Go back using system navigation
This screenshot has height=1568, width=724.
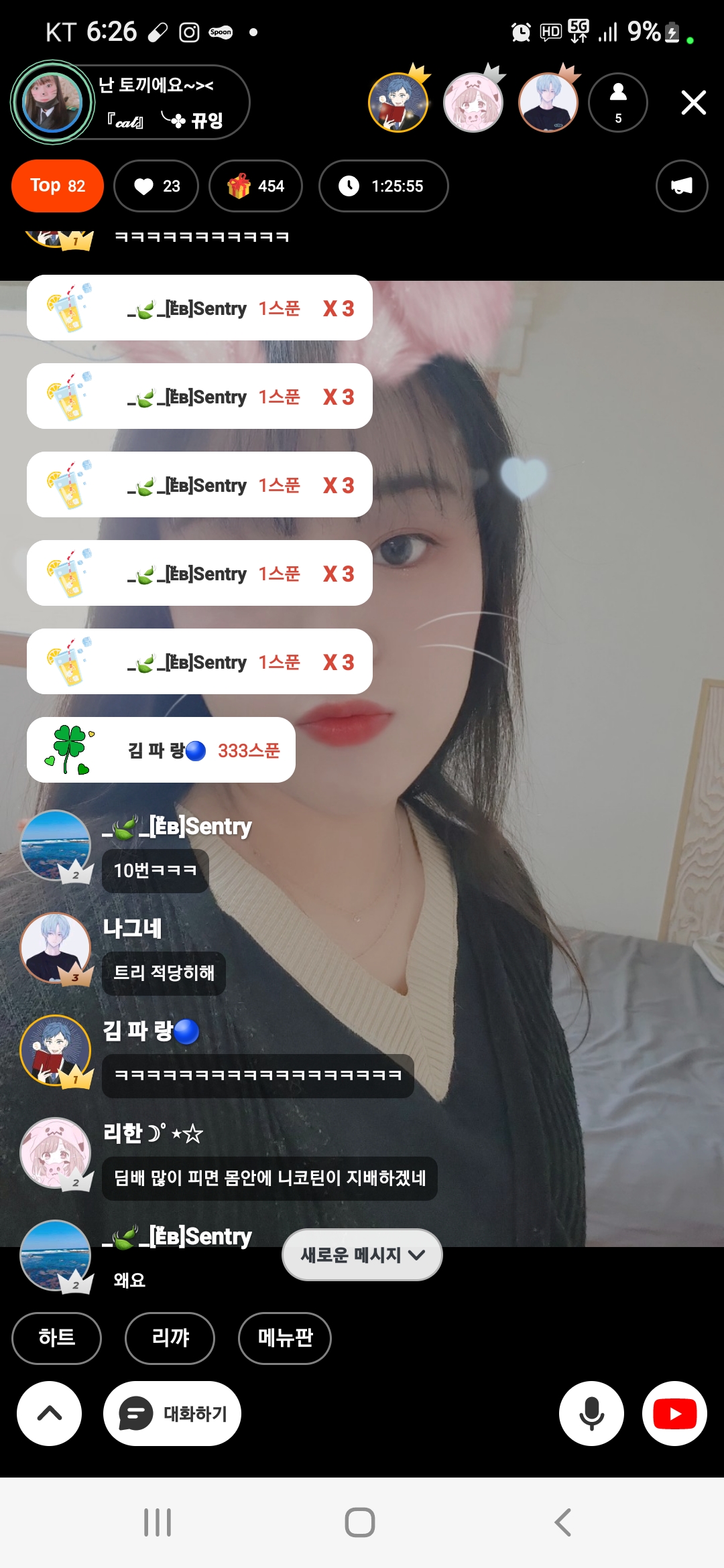tap(563, 1522)
